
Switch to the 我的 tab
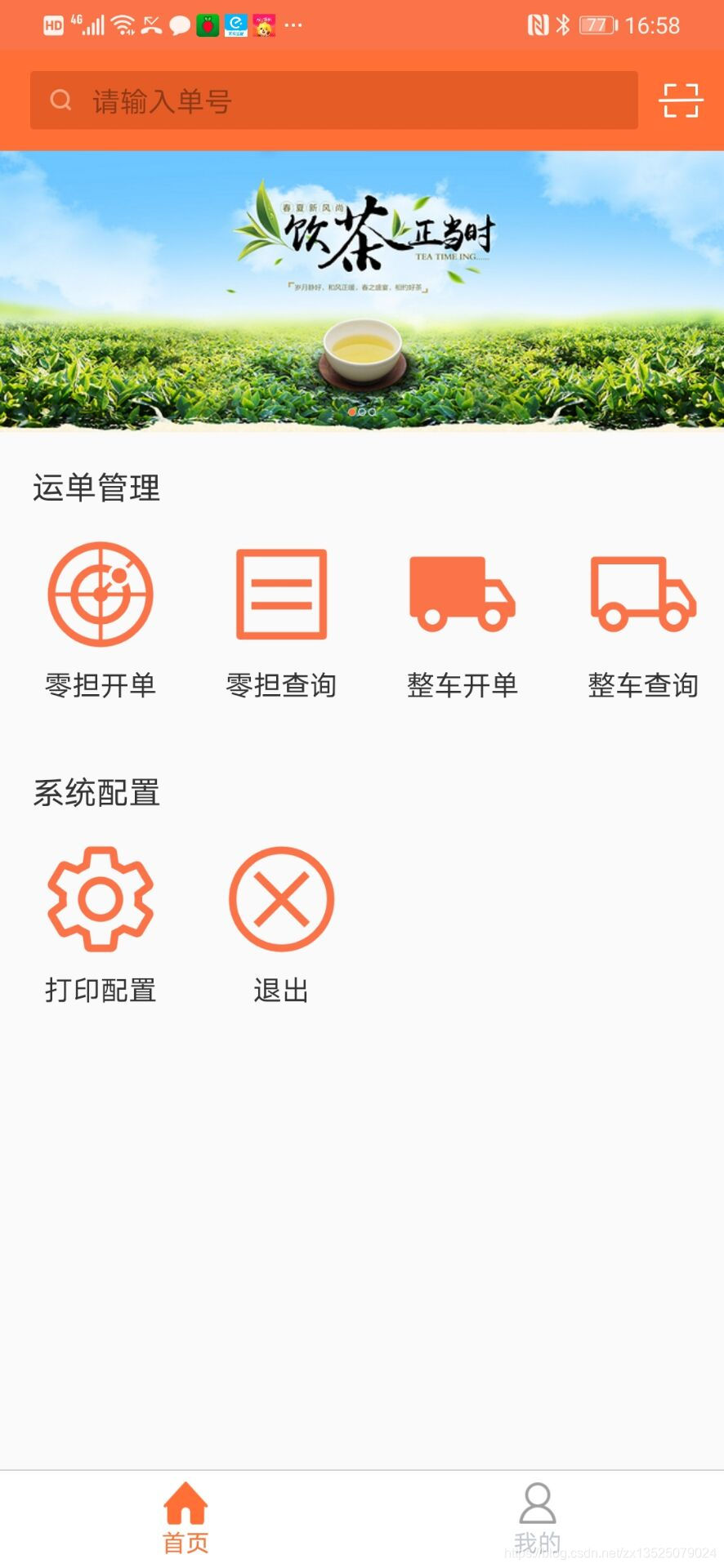(538, 1518)
